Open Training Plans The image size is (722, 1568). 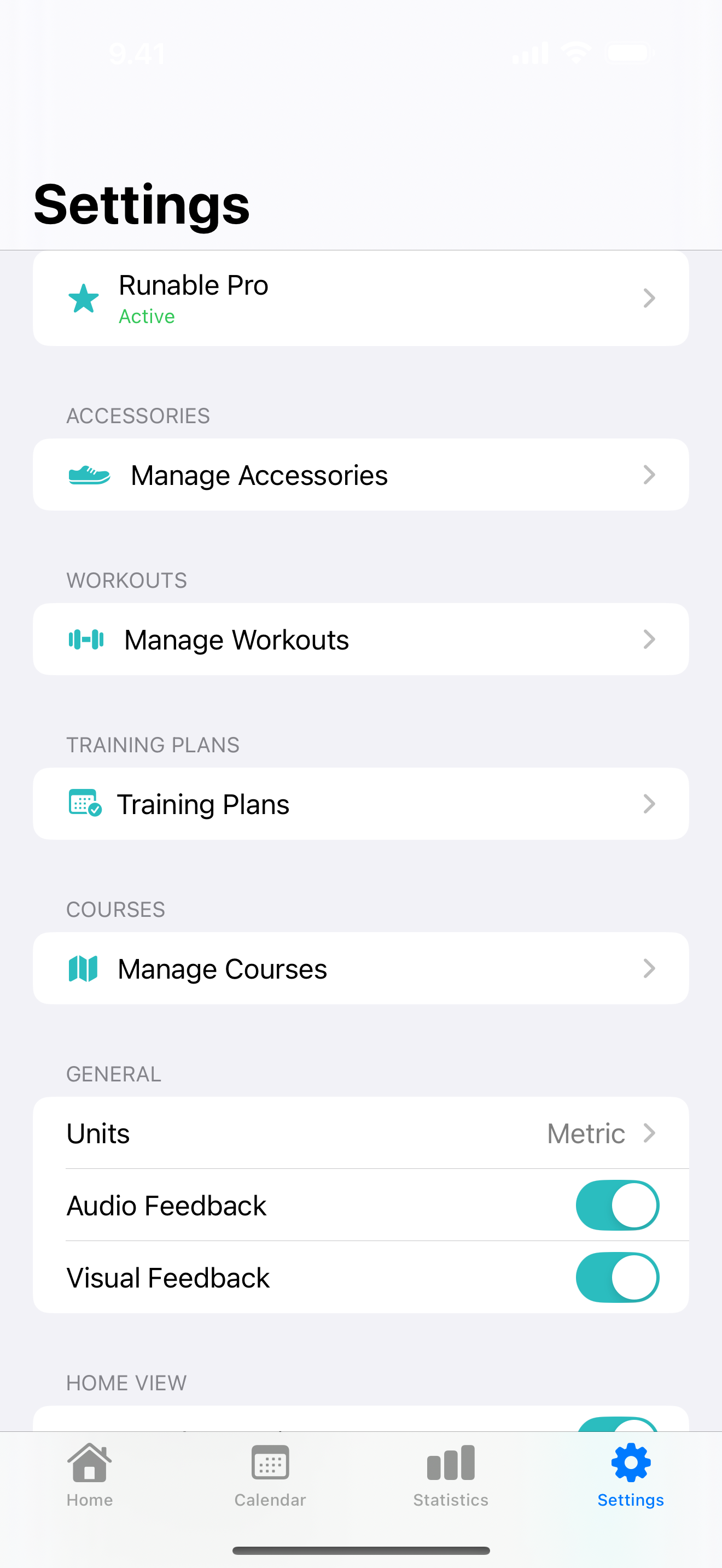click(x=360, y=804)
